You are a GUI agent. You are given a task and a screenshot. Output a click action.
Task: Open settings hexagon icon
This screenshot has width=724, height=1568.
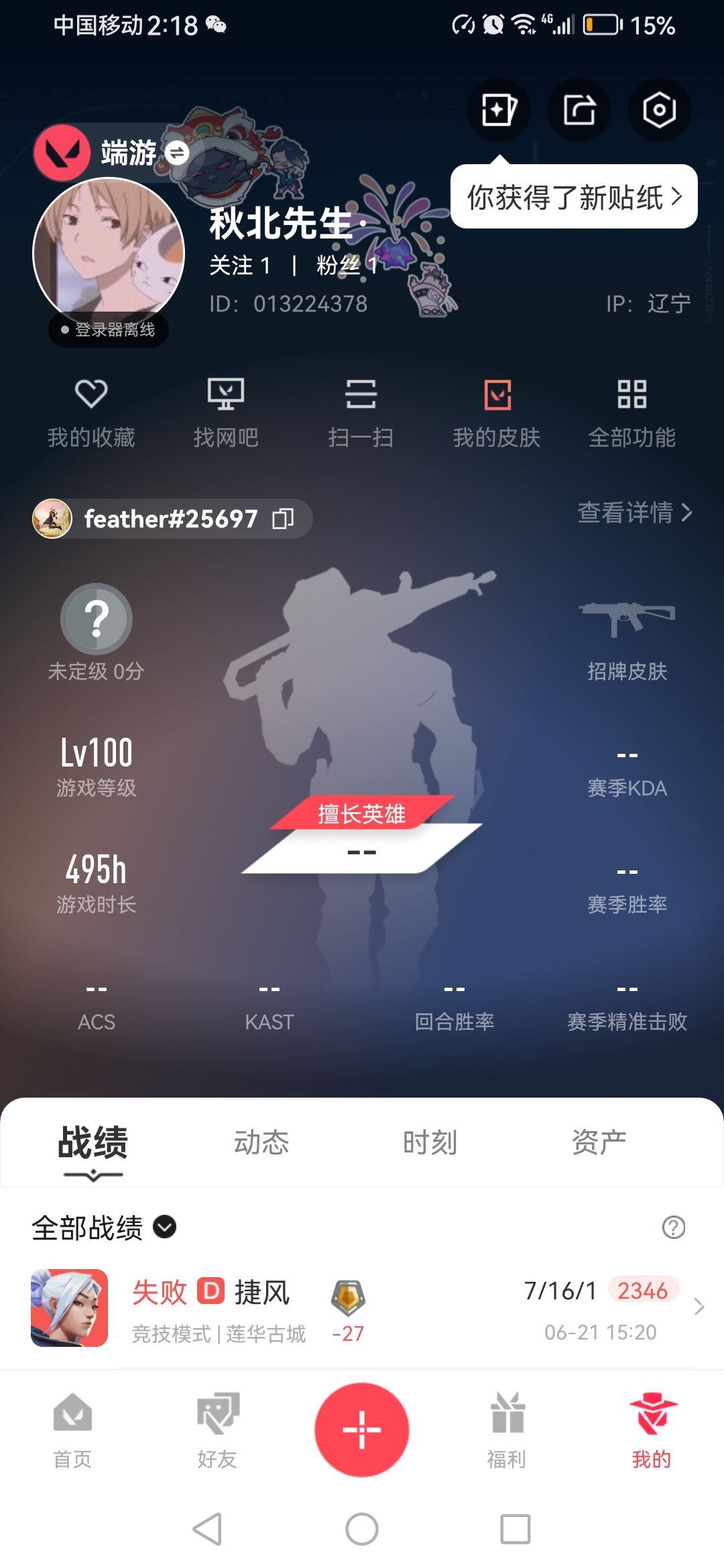pyautogui.click(x=659, y=110)
